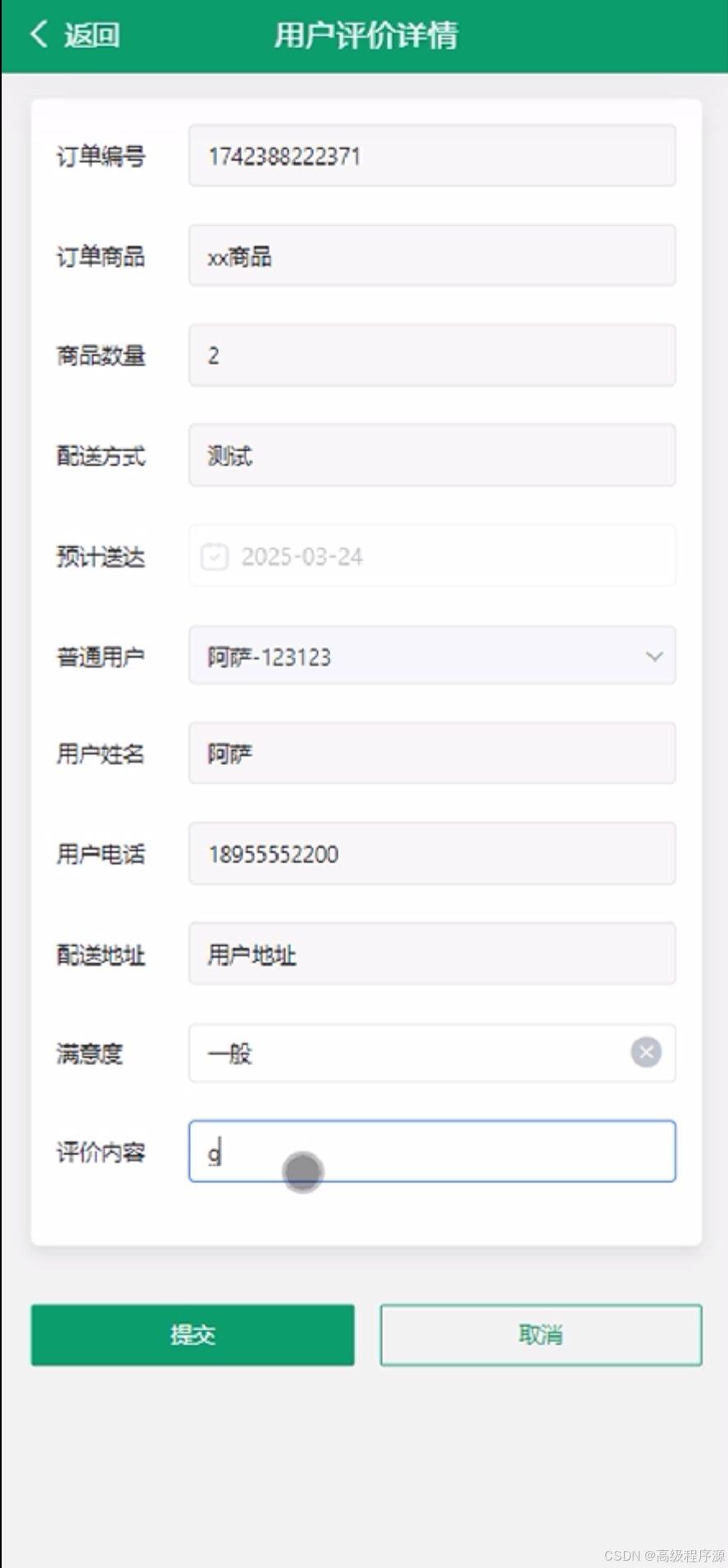Tap the 用户电话 field
The width and height of the screenshot is (728, 1568).
click(x=432, y=854)
